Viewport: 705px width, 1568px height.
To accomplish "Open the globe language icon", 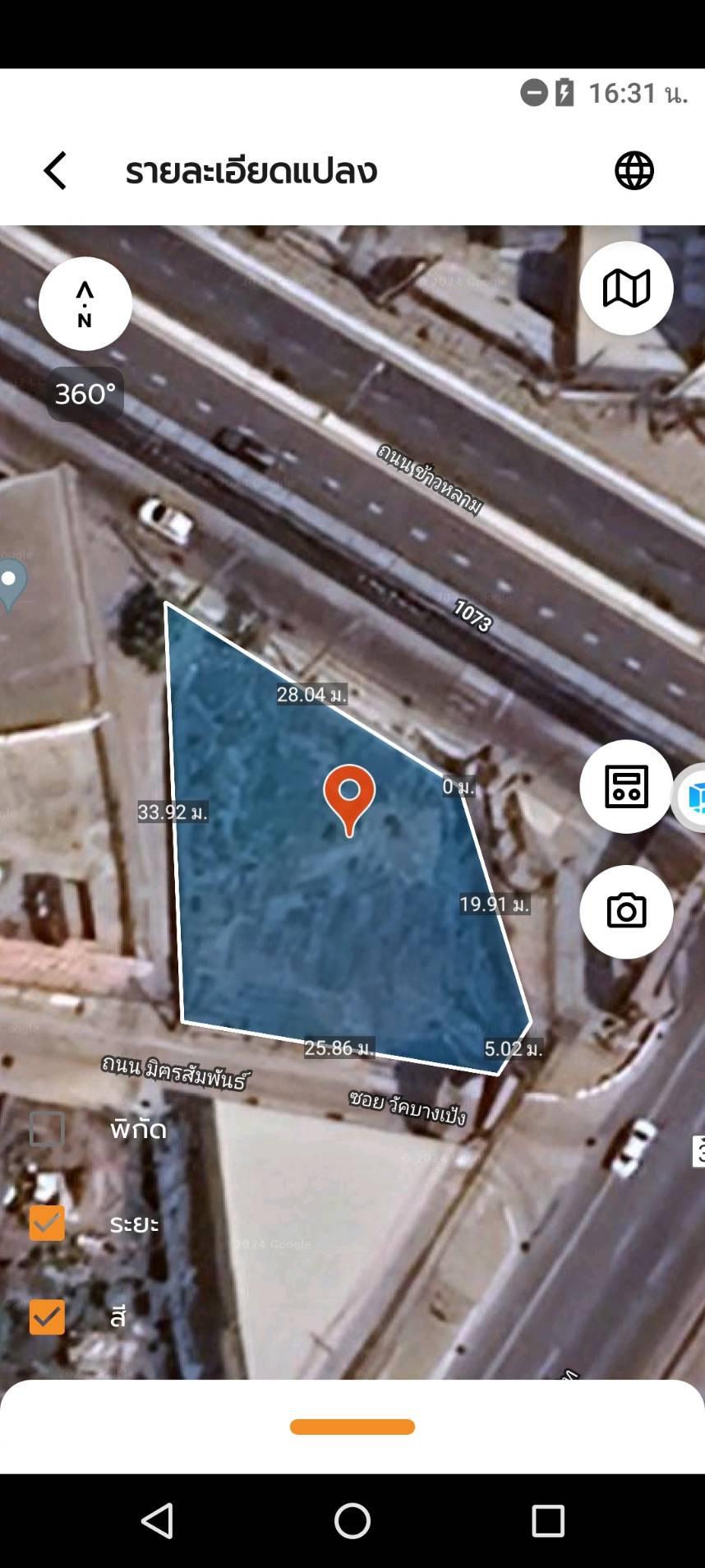I will (x=634, y=171).
